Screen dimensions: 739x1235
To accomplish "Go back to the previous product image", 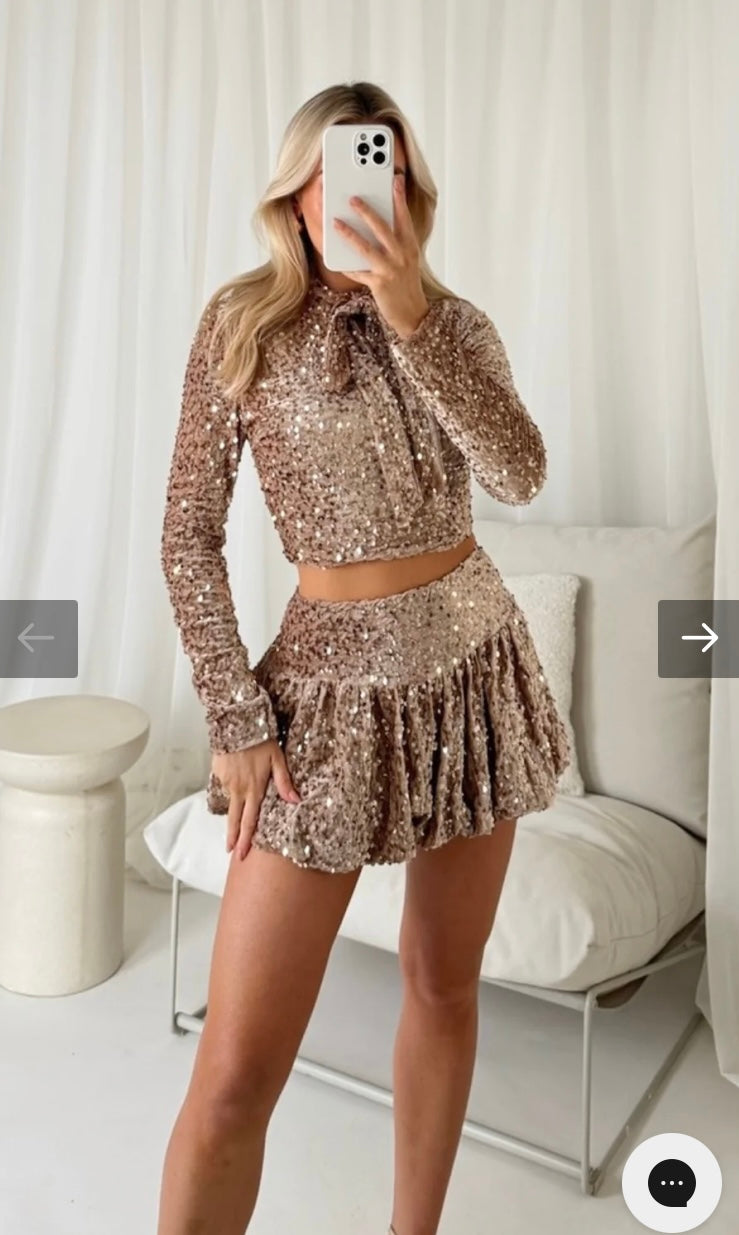I will [38, 638].
